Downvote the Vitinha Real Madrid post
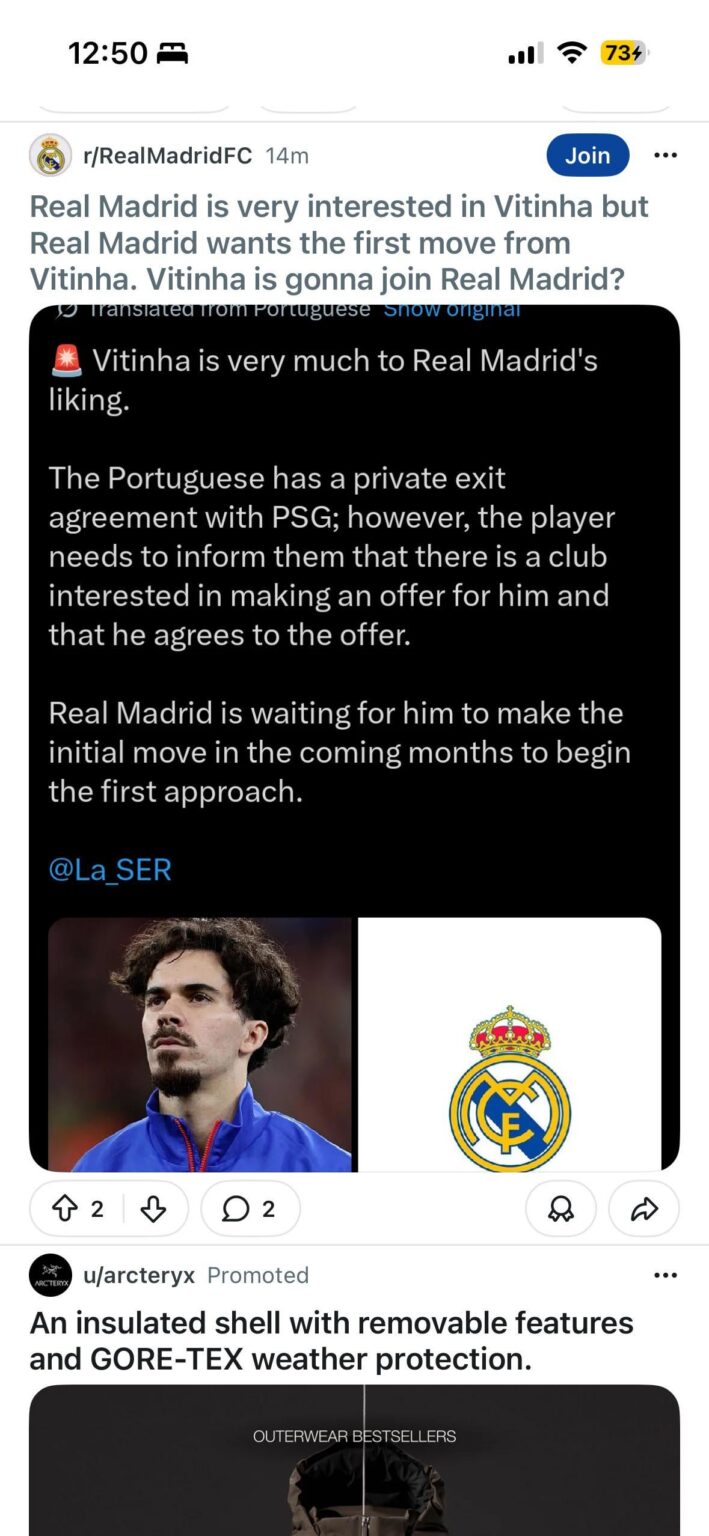709x1536 pixels. coord(153,1209)
